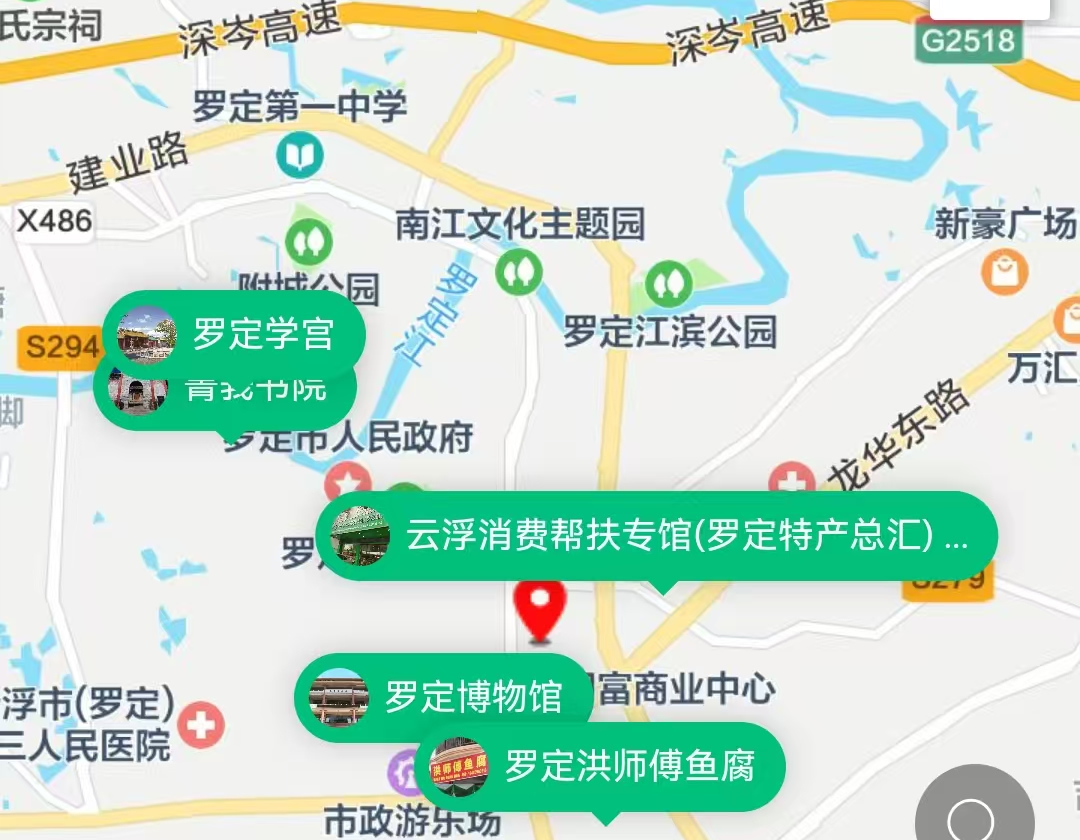This screenshot has height=840, width=1080.
Task: Open 罗定洪师傅鱼腐 place bubble
Action: pos(600,766)
